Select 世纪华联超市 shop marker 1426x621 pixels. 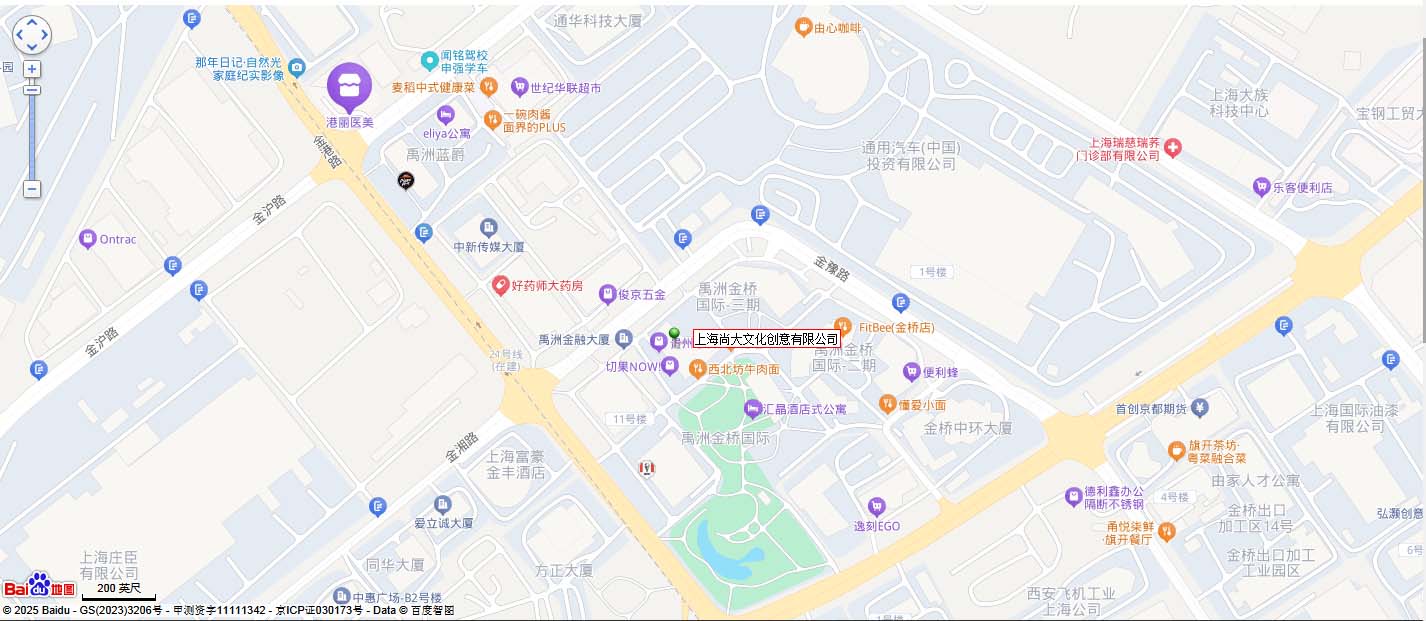519,87
